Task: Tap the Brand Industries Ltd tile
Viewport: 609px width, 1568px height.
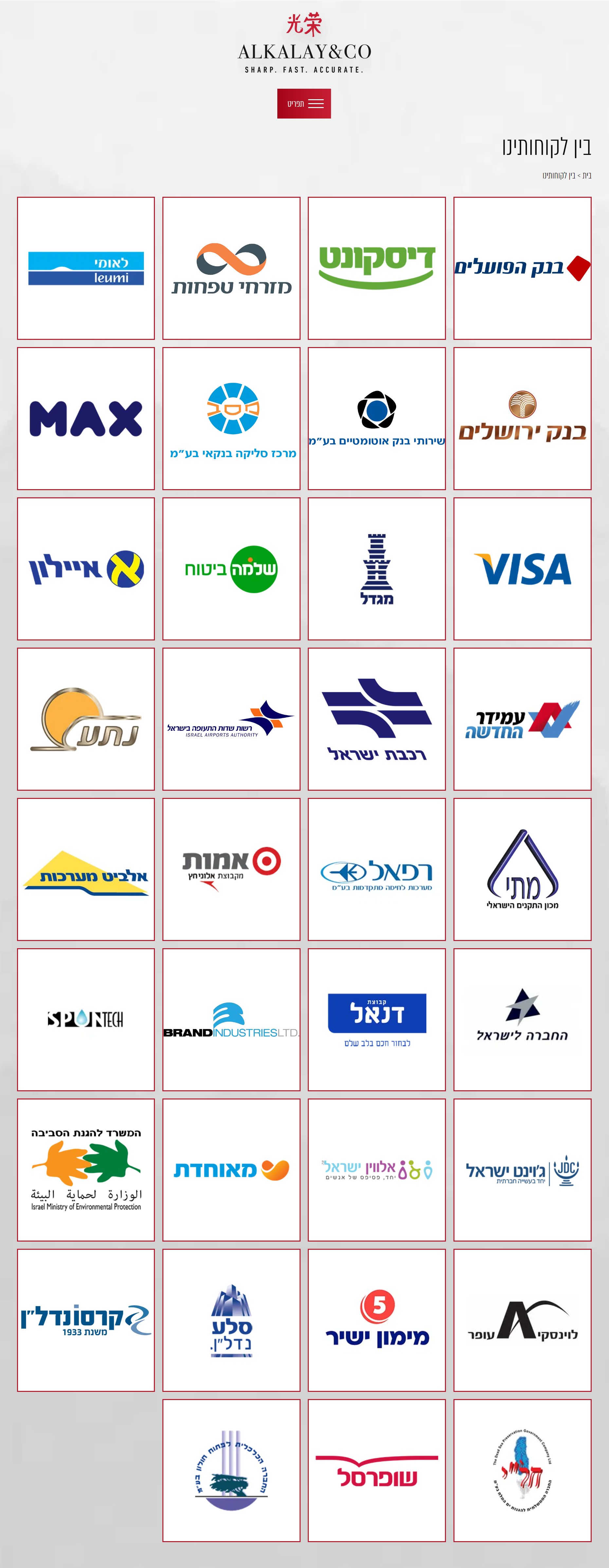Action: pos(231,1020)
